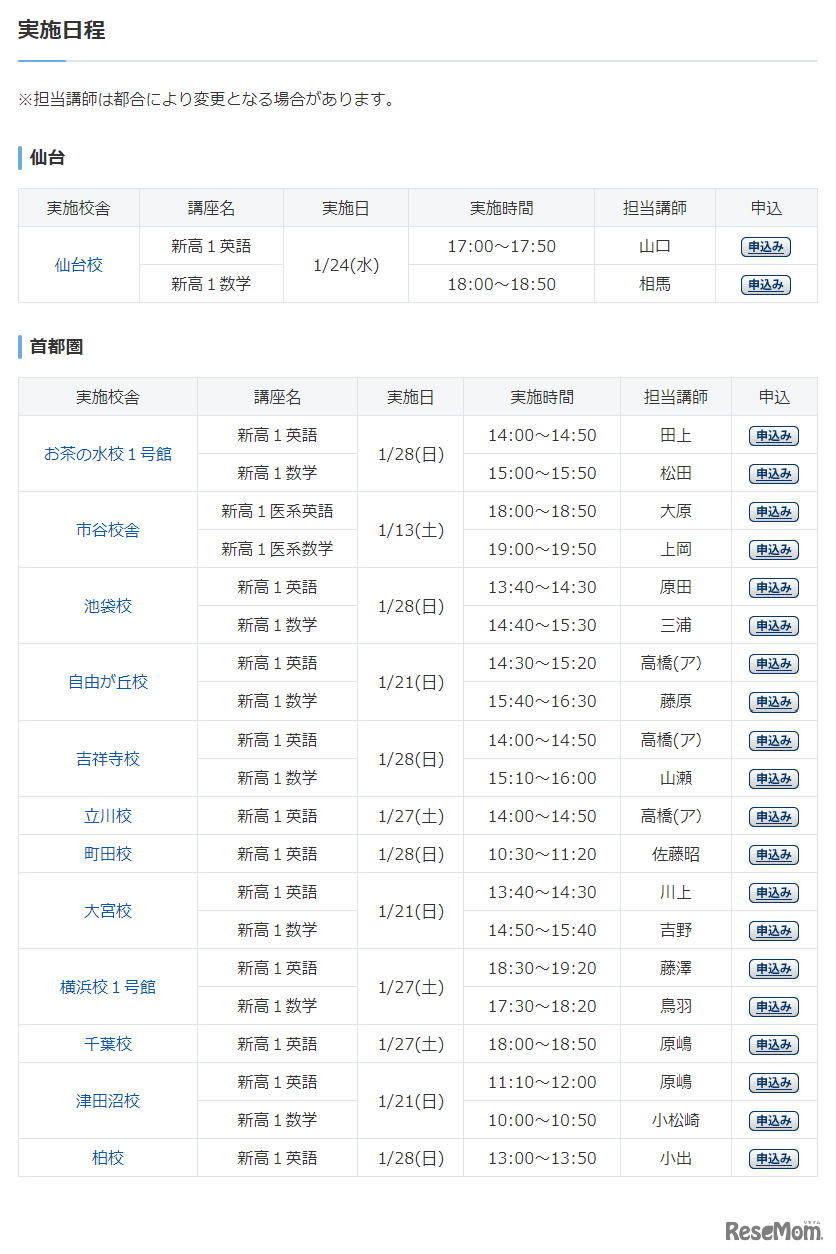The height and width of the screenshot is (1254, 836).
Task: Apply for お茶の水校 英語 class with 田上
Action: tap(774, 436)
